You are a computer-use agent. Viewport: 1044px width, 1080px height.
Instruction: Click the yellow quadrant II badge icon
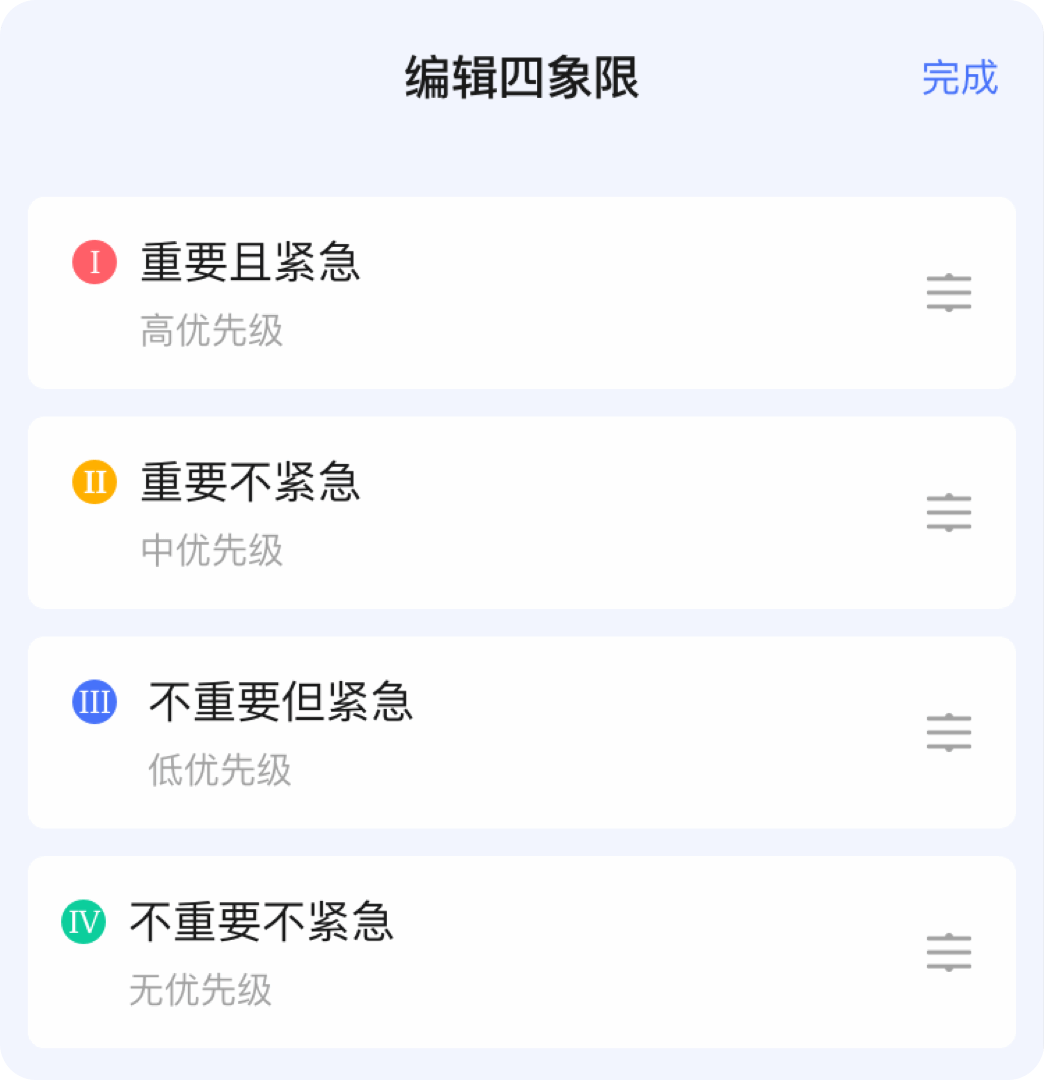click(x=93, y=482)
